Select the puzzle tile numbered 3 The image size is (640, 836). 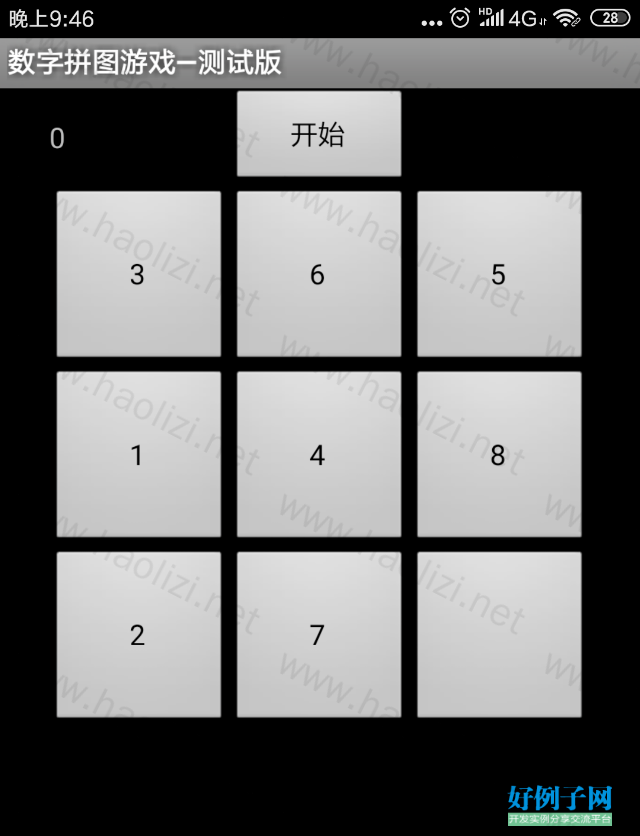pyautogui.click(x=138, y=274)
